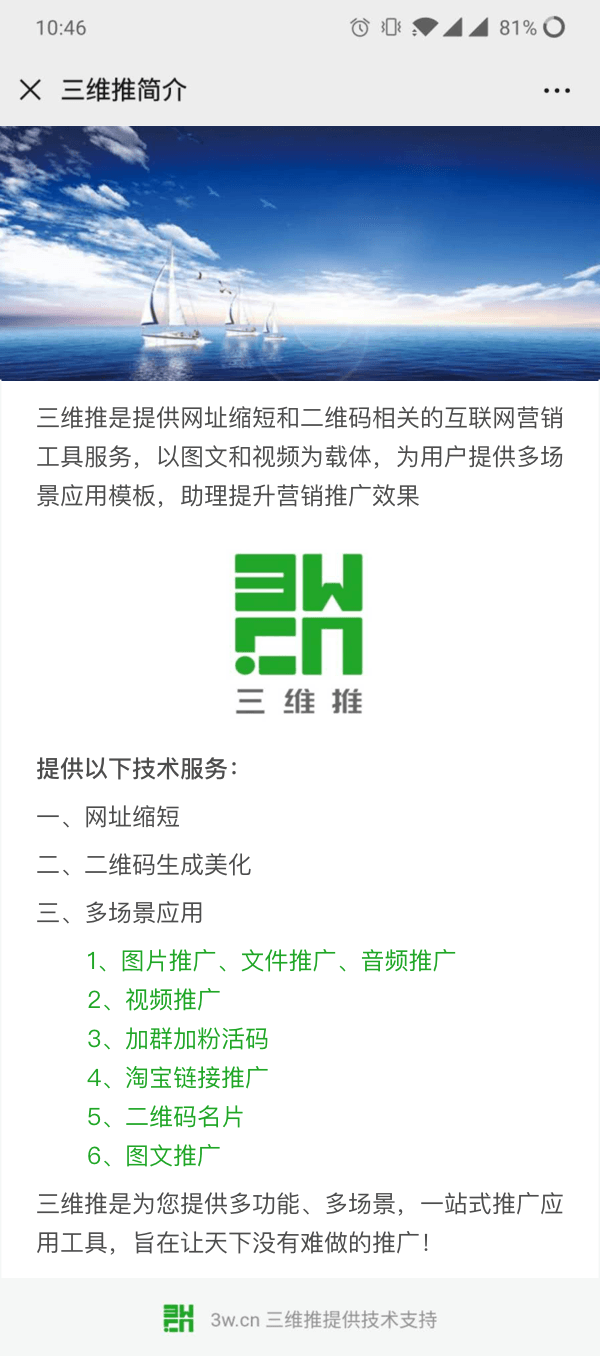
Task: Open the three-dot overflow menu
Action: 557,91
